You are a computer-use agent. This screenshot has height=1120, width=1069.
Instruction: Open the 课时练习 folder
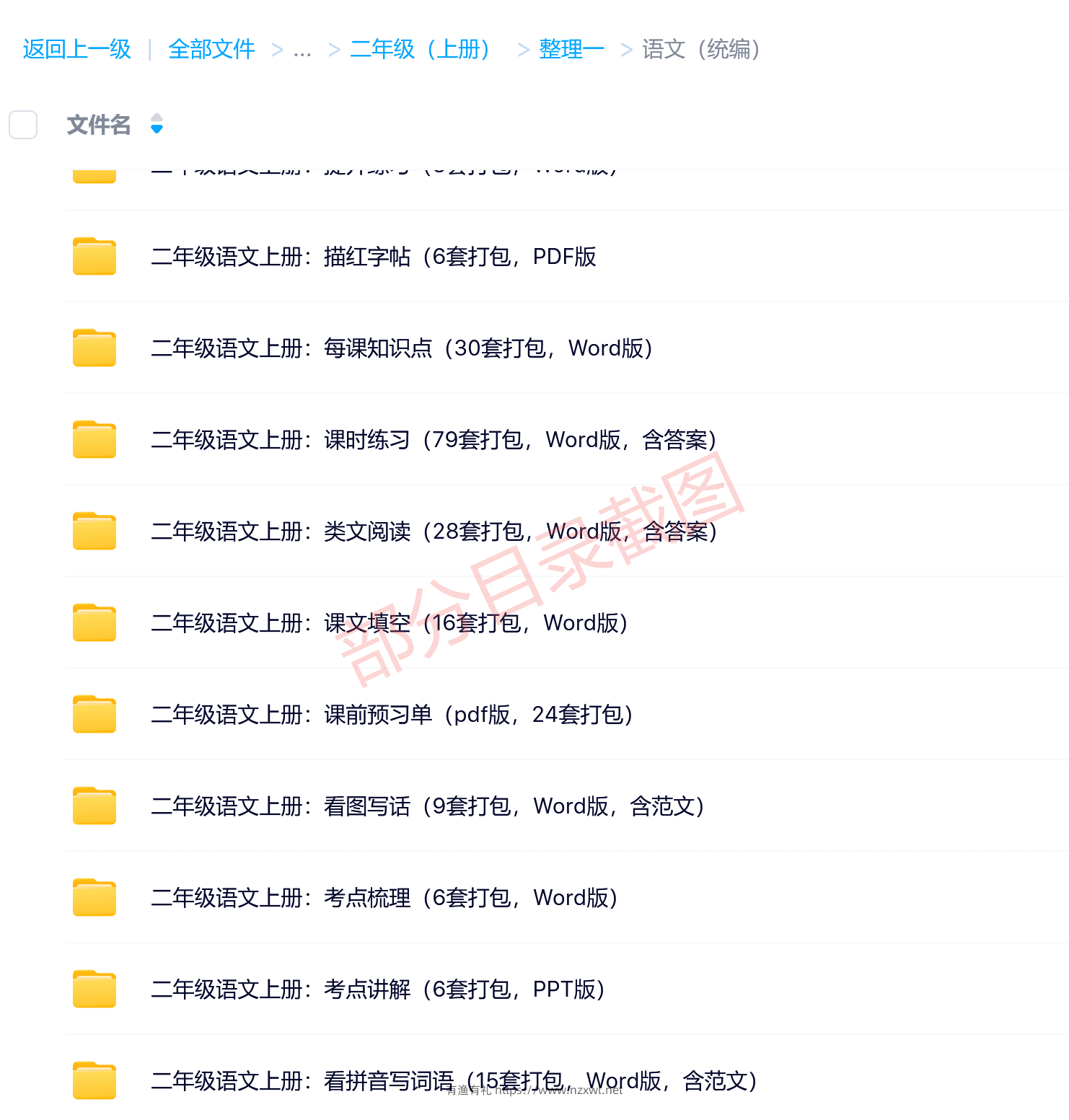coord(433,440)
